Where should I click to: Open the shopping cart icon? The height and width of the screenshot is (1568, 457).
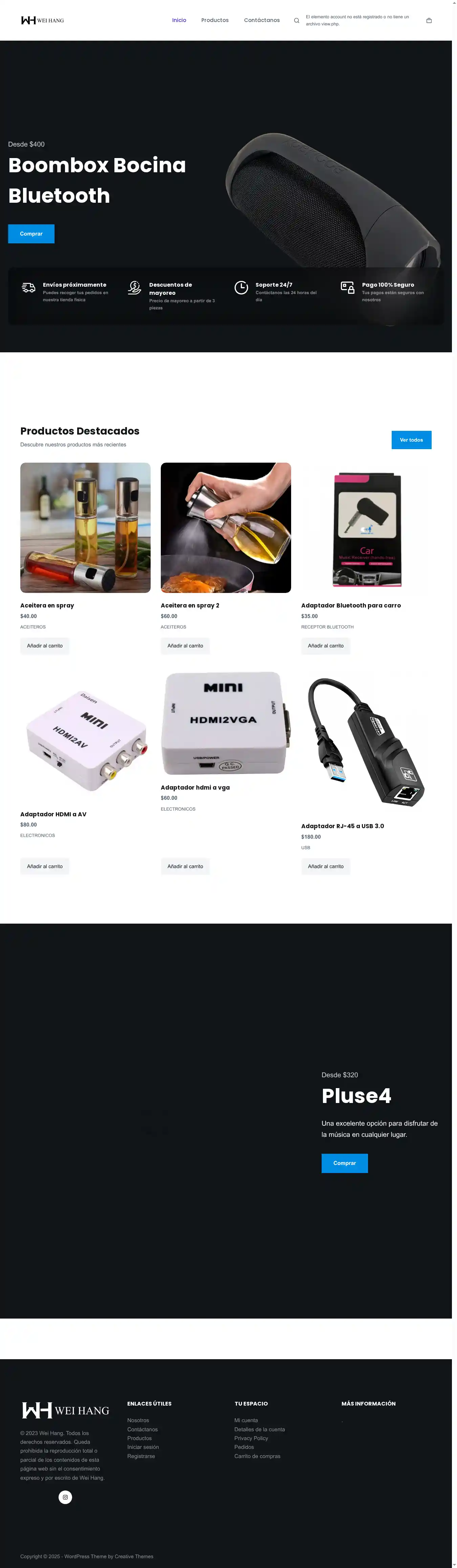point(429,21)
